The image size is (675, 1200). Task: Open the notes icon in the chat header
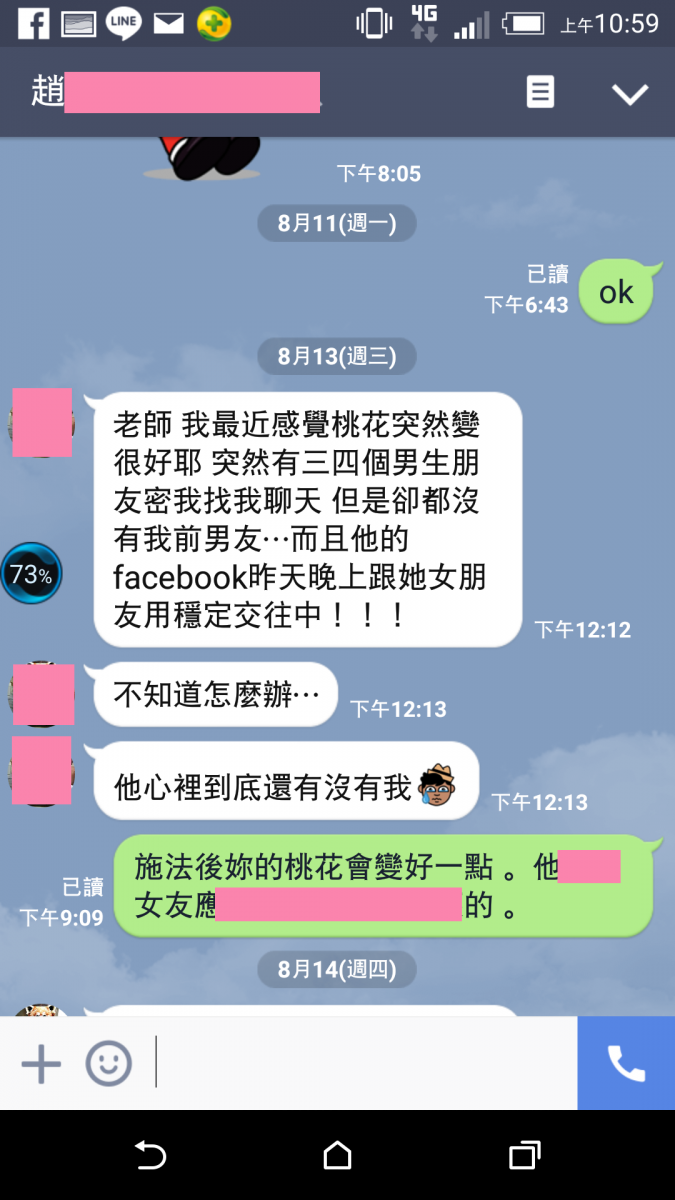click(x=540, y=93)
